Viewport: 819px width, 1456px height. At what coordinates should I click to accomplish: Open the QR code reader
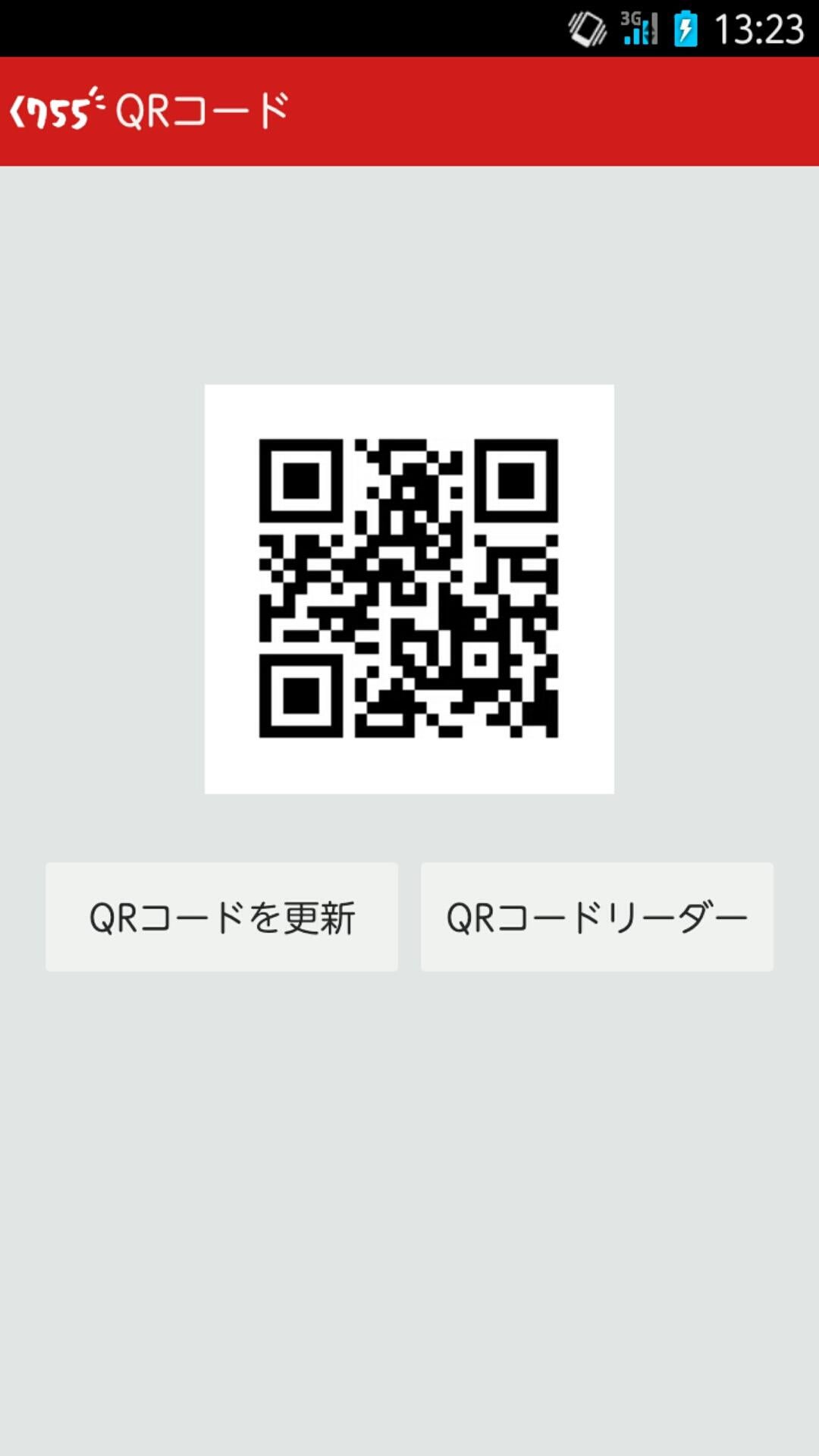click(x=597, y=915)
